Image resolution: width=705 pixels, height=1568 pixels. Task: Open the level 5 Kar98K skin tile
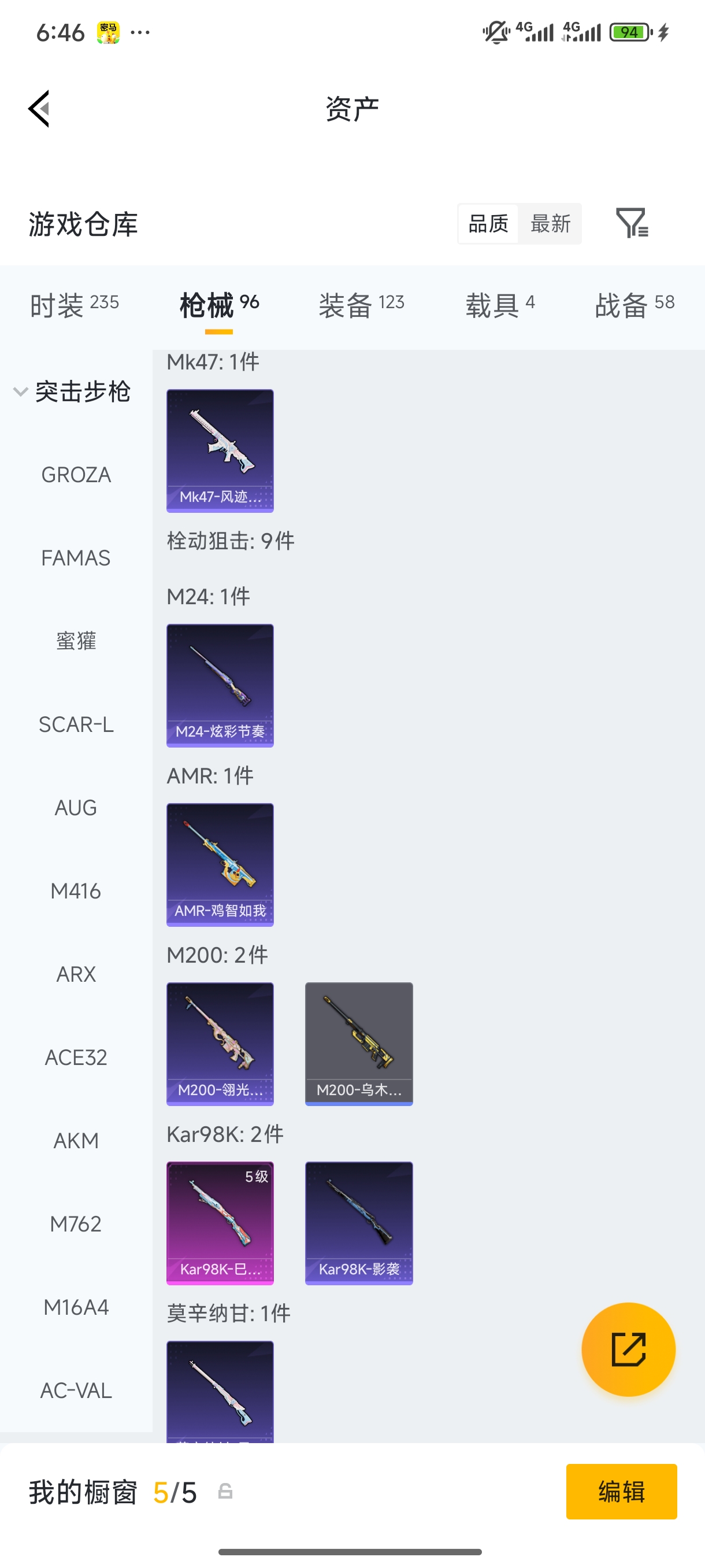tap(220, 1223)
